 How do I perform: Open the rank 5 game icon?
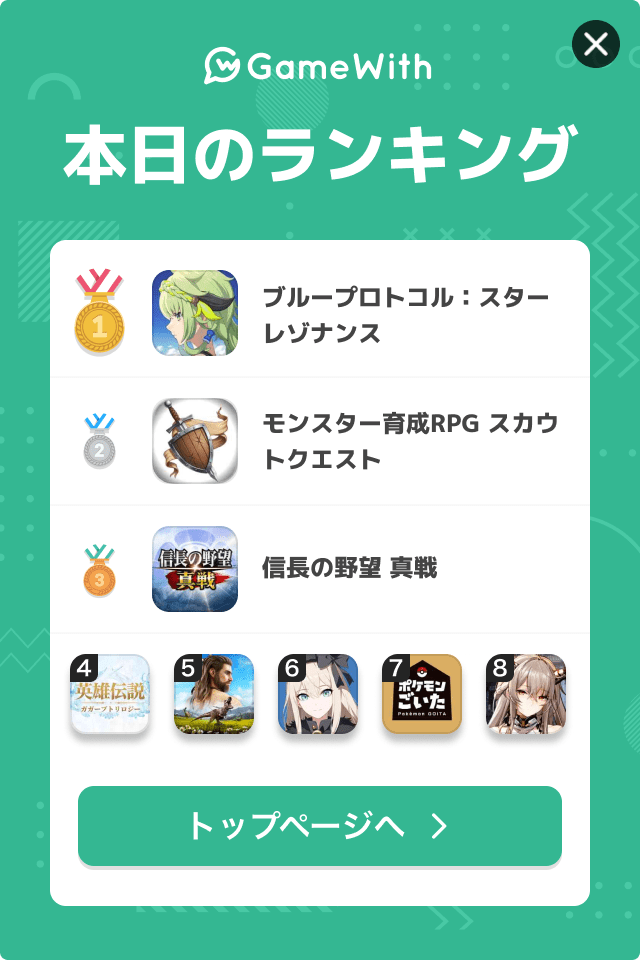pos(214,695)
